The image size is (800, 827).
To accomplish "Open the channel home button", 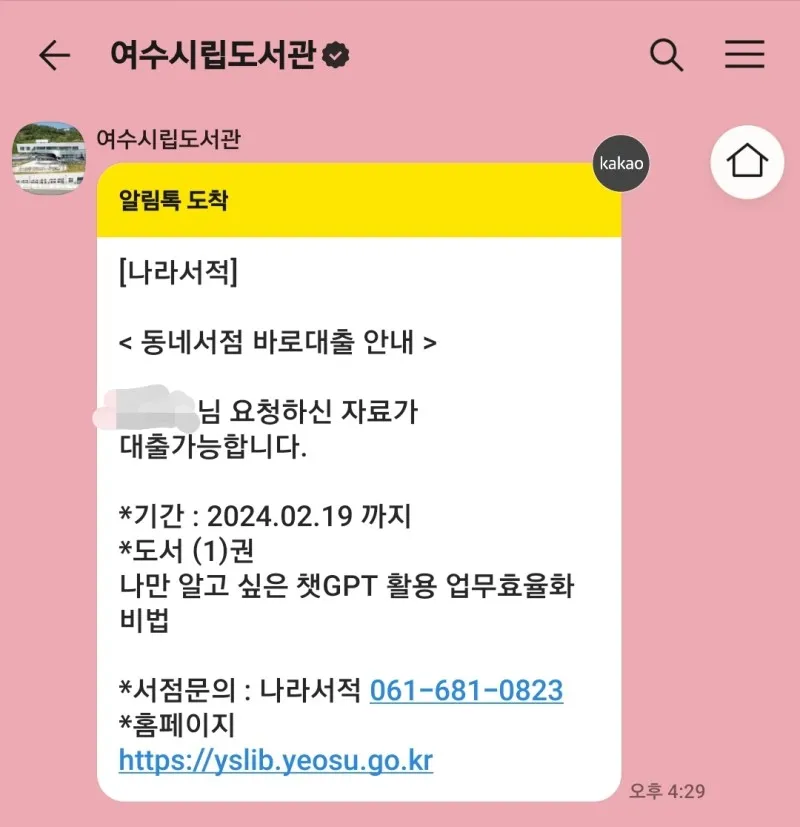I will [x=748, y=160].
